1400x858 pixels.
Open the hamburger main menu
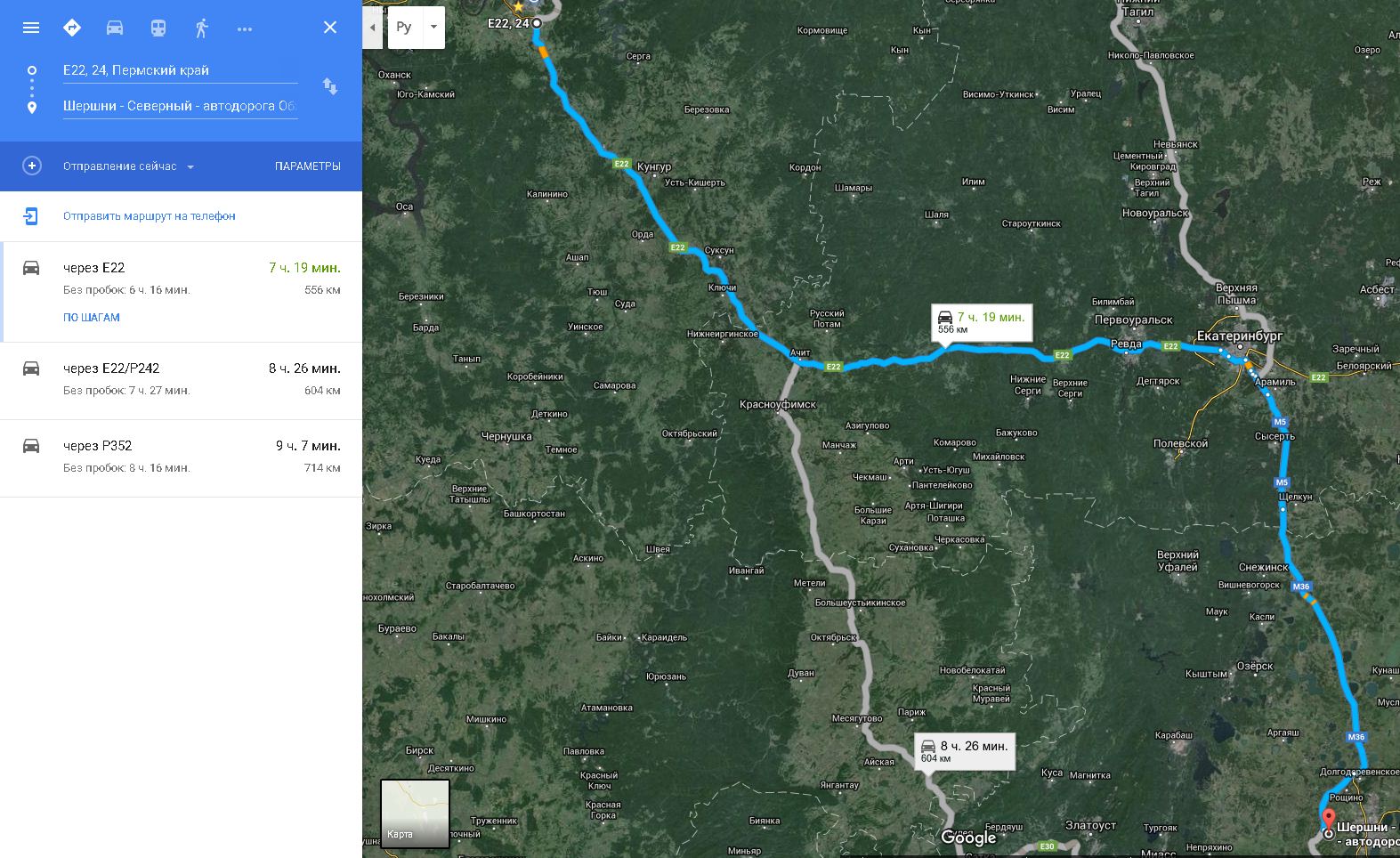pyautogui.click(x=31, y=28)
